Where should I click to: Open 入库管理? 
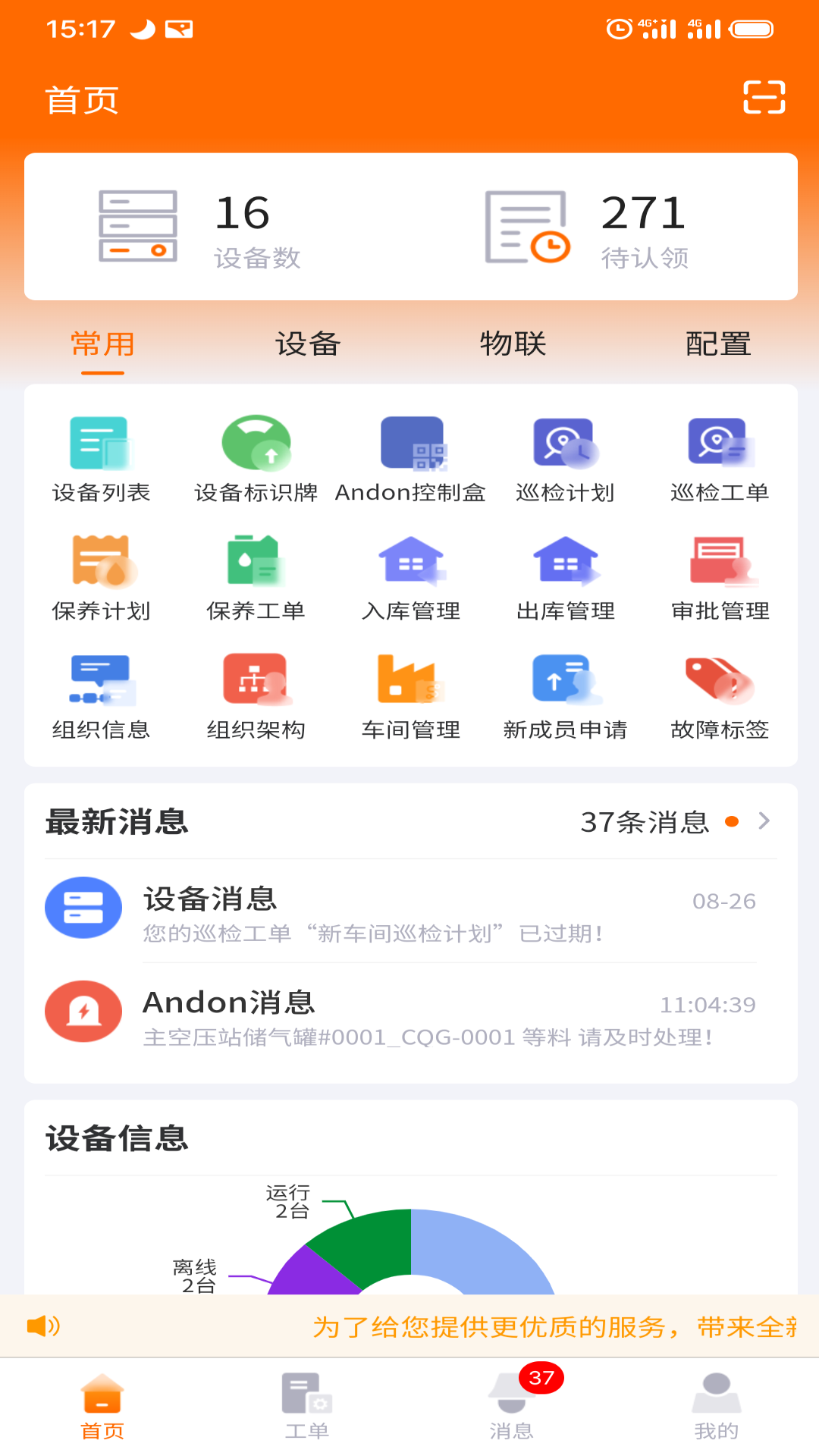[x=411, y=578]
